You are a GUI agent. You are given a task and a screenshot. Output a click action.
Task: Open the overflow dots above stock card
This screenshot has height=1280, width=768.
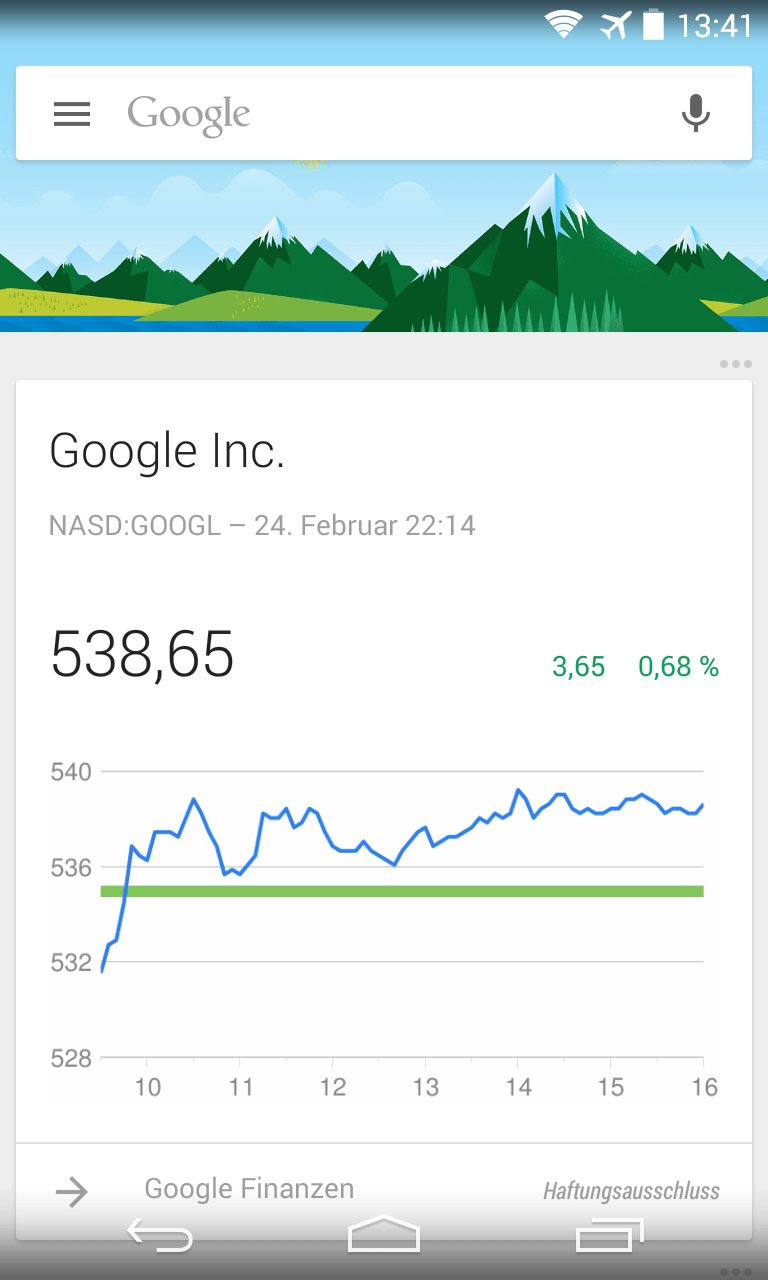tap(735, 364)
